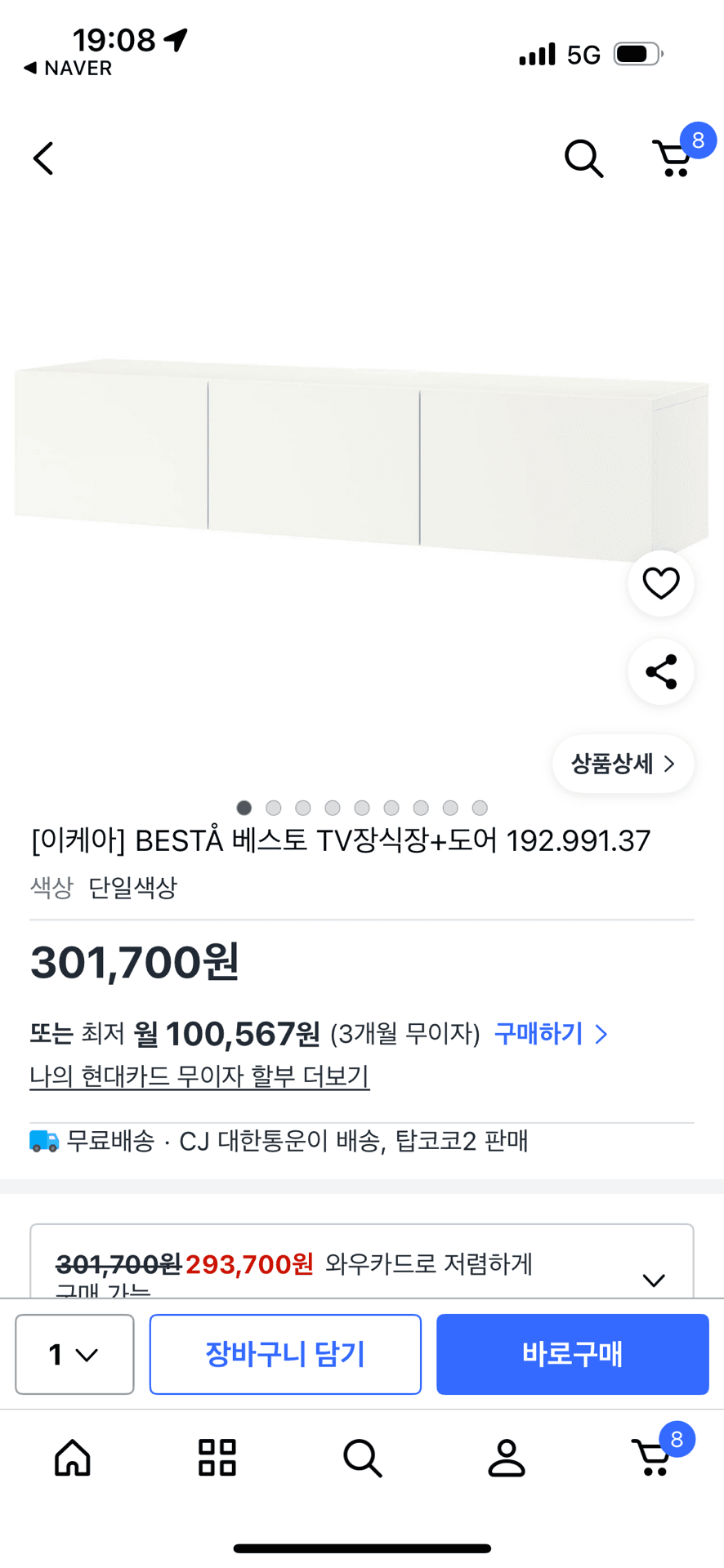Go back using the top-left arrow
Screen dimensions: 724x1568
[43, 158]
